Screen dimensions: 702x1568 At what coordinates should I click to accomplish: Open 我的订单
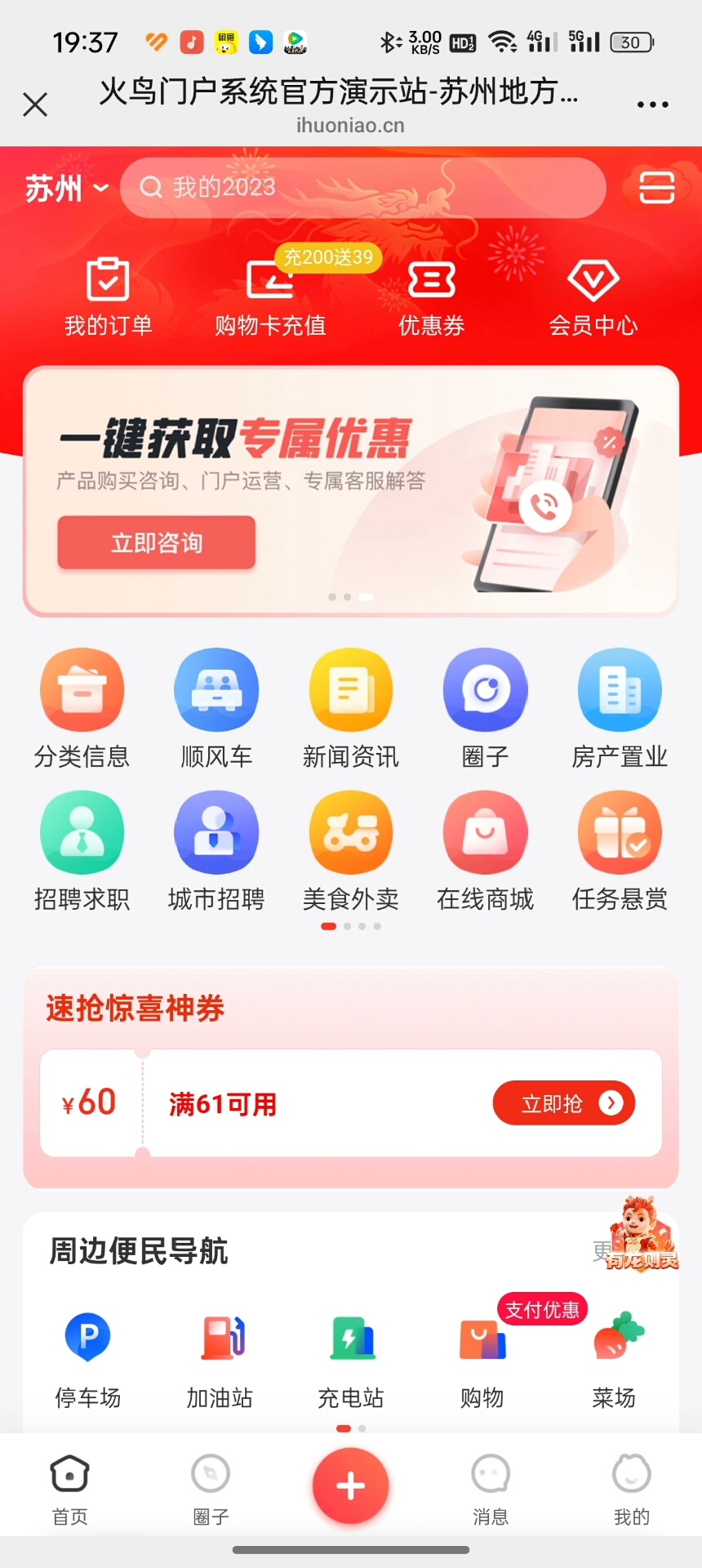click(108, 296)
